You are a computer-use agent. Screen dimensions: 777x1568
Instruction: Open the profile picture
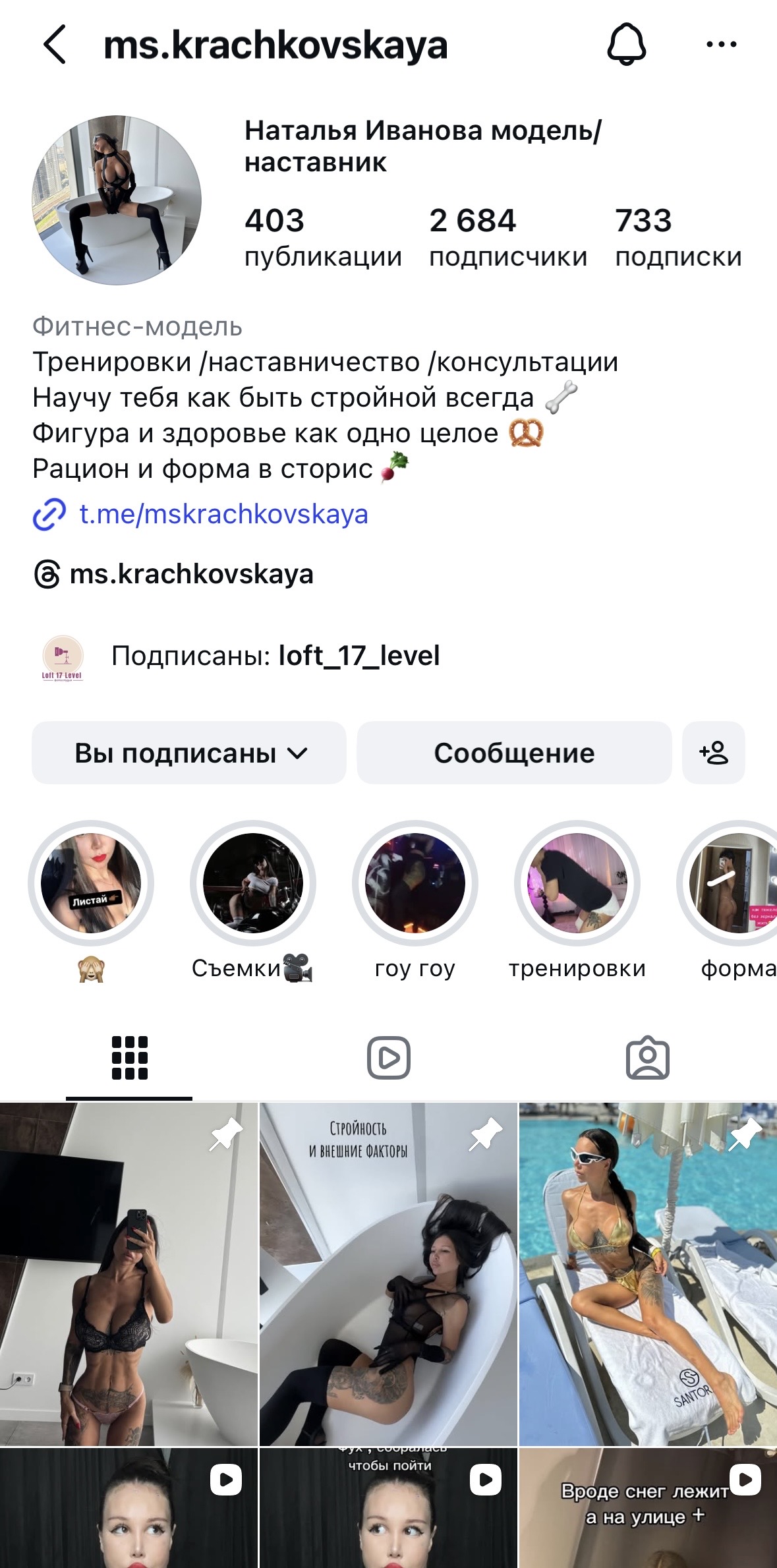click(117, 200)
